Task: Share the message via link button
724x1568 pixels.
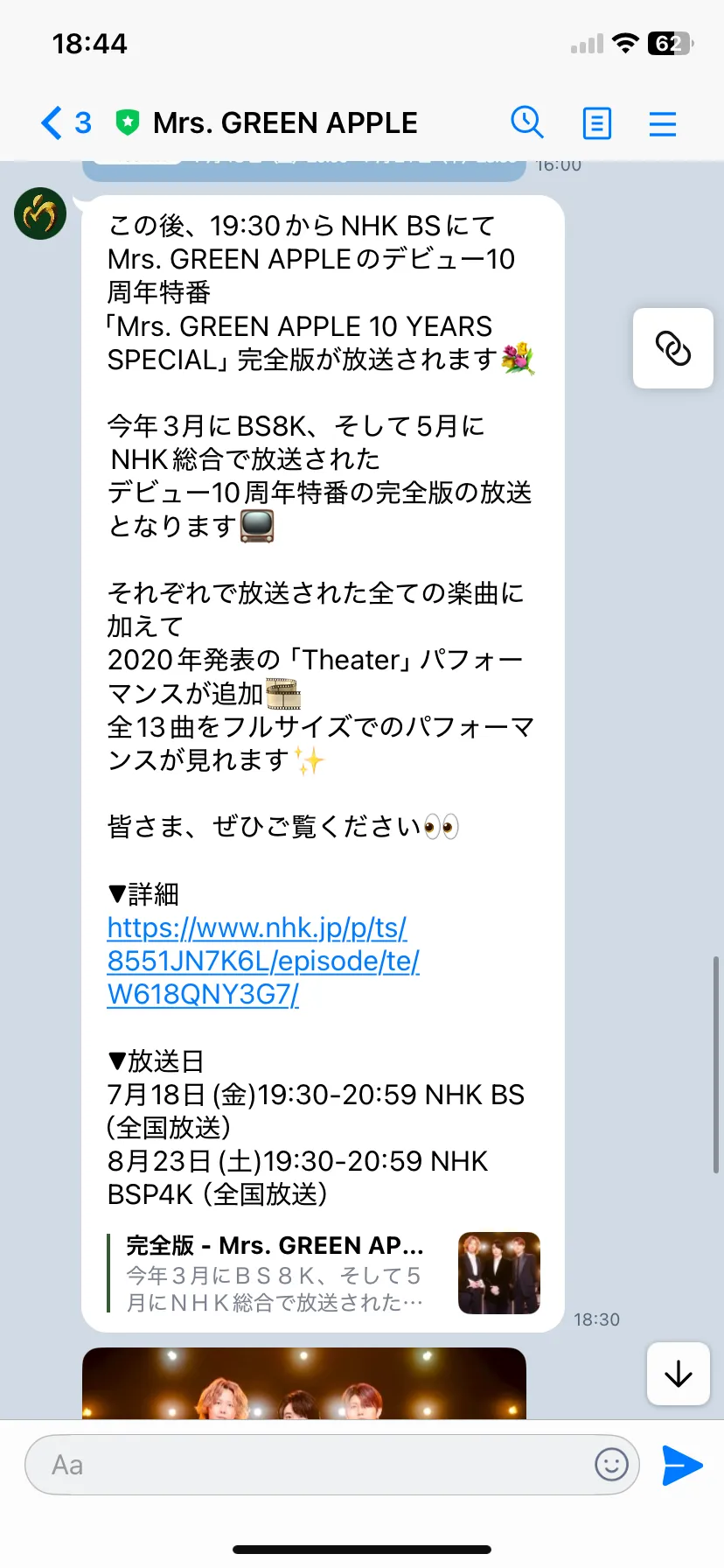Action: pos(672,348)
